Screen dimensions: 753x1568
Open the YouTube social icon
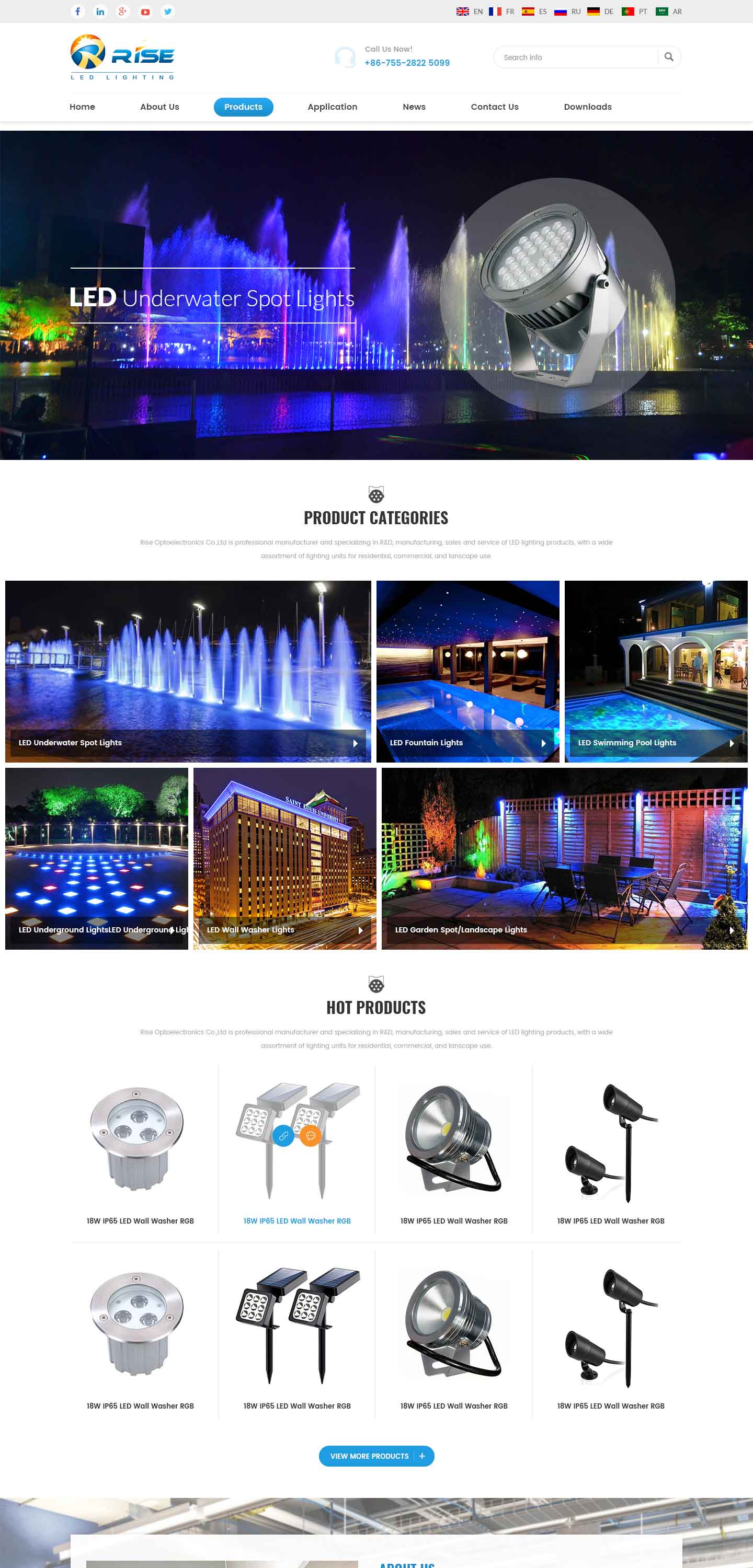[145, 11]
